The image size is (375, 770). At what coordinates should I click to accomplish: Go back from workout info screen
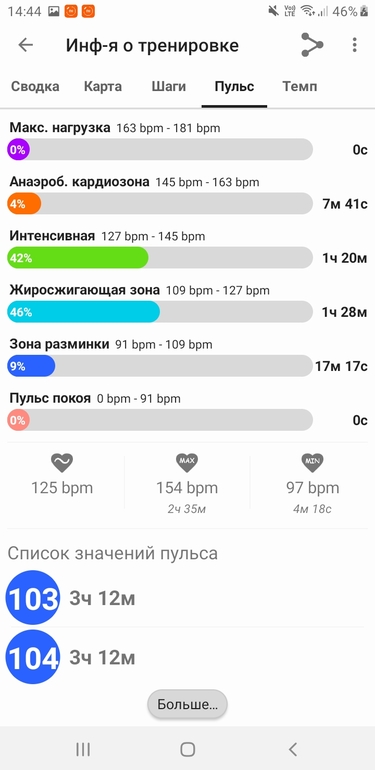pos(26,45)
